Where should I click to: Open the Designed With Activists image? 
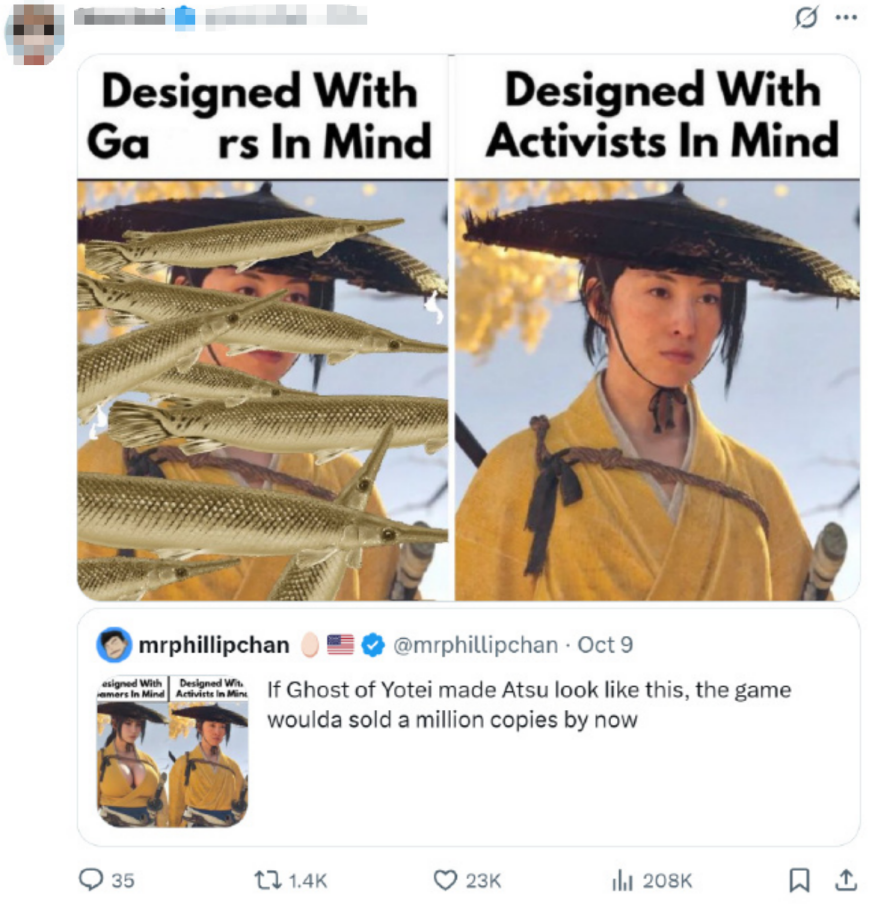[657, 330]
